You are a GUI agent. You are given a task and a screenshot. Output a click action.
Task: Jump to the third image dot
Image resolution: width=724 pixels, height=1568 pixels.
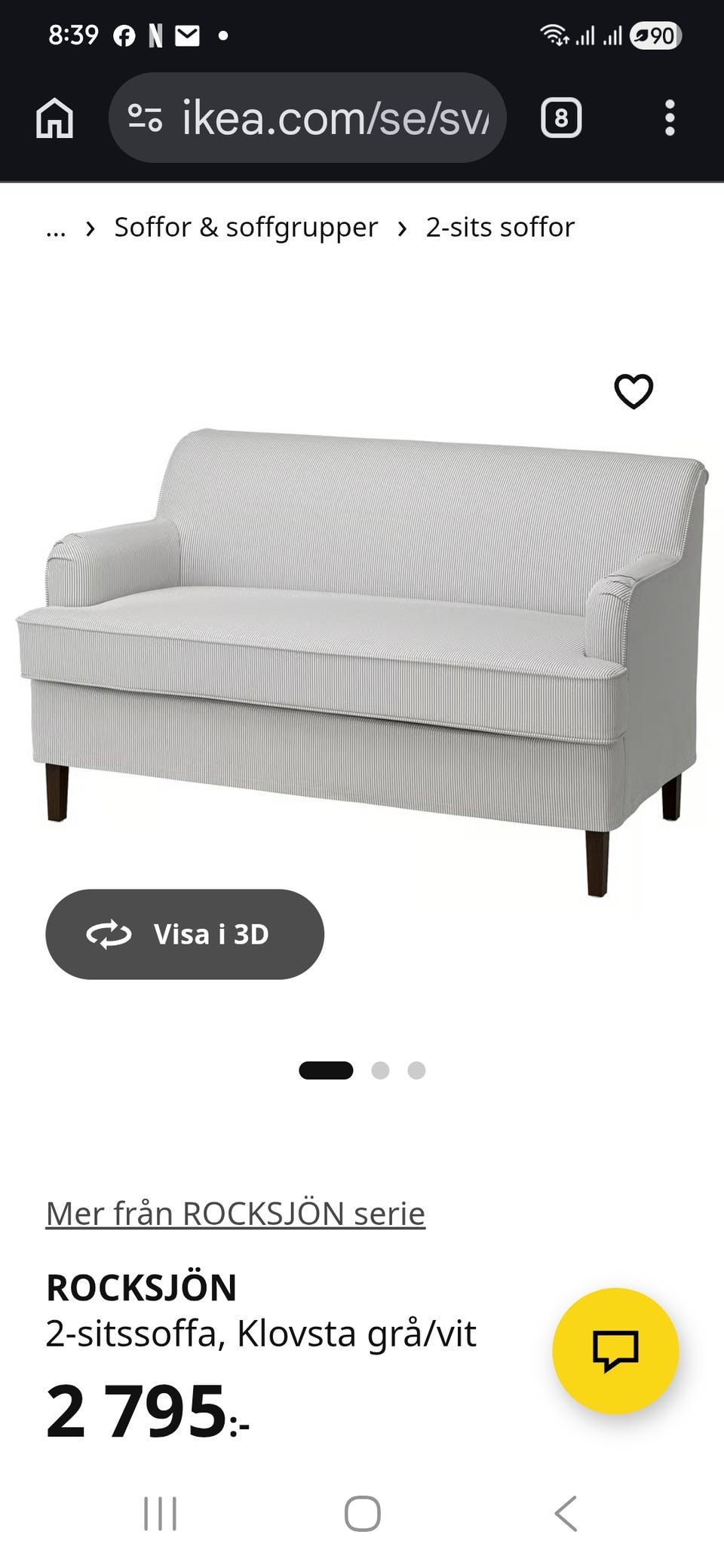click(416, 1070)
